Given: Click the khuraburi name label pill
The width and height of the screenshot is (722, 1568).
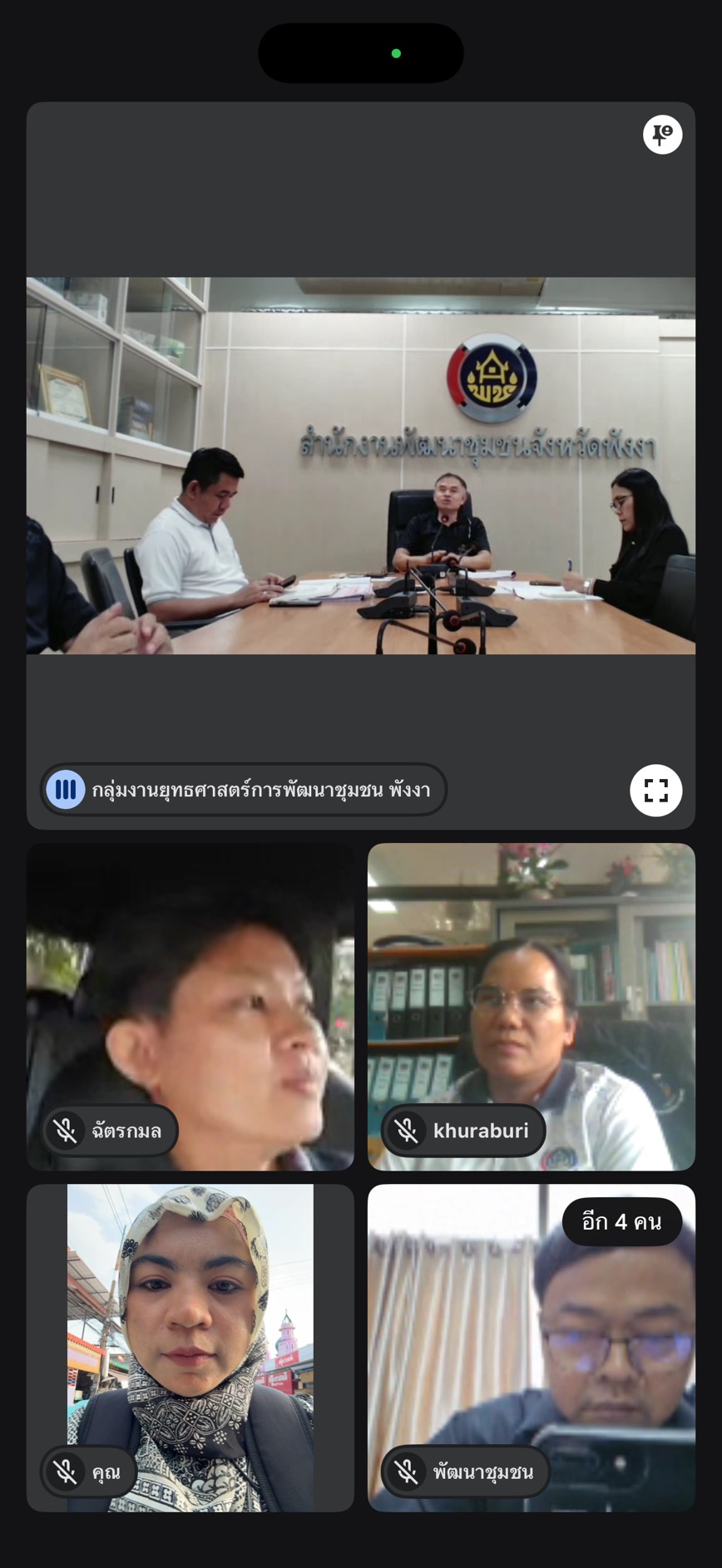Looking at the screenshot, I should 462,1131.
